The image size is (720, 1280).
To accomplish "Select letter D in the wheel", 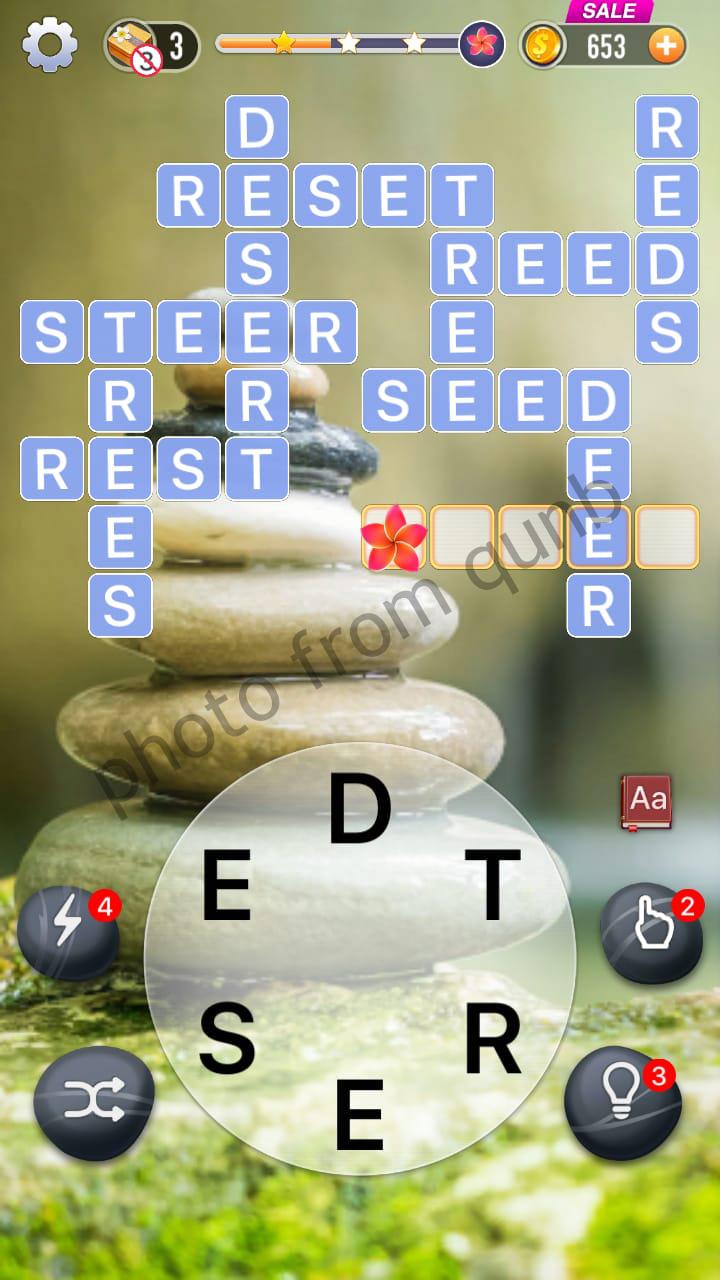I will point(359,808).
